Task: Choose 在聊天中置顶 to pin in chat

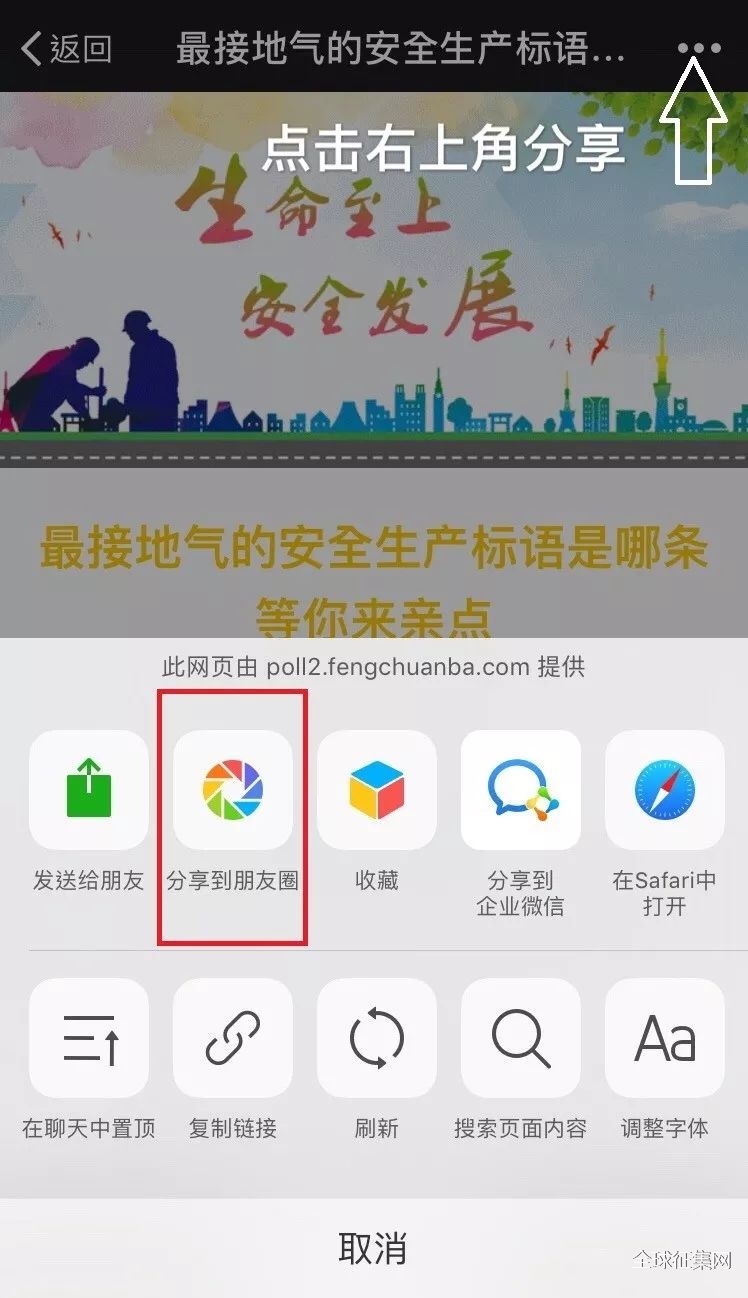Action: coord(89,1038)
